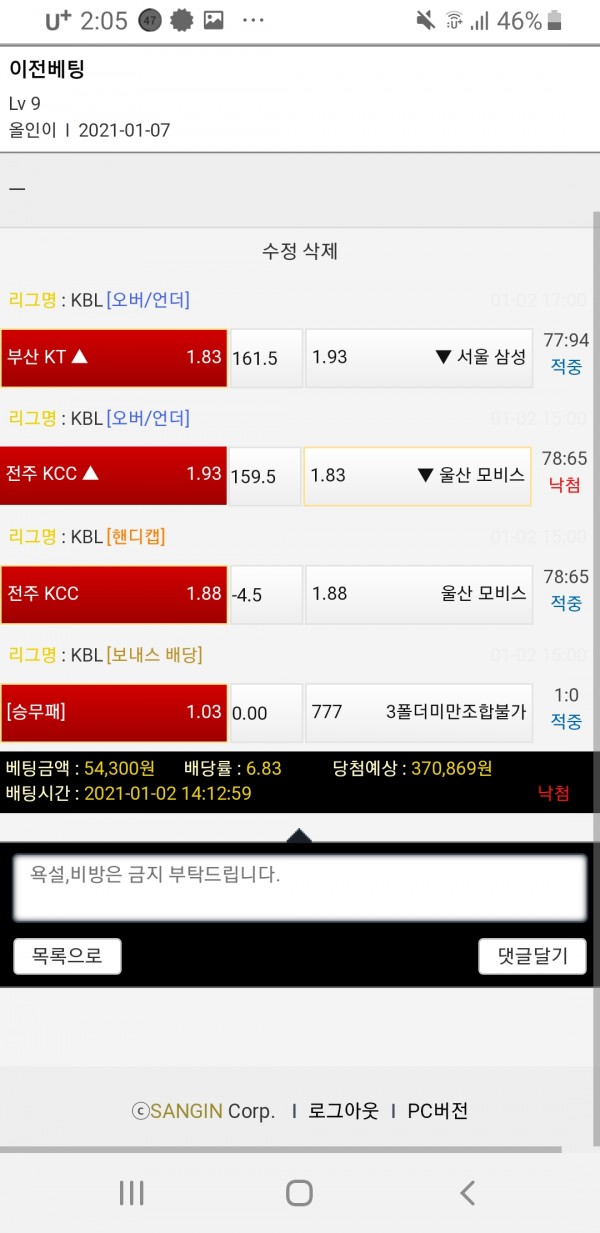Return to list with 목록으로 button
Image resolution: width=600 pixels, height=1233 pixels.
pyautogui.click(x=67, y=956)
